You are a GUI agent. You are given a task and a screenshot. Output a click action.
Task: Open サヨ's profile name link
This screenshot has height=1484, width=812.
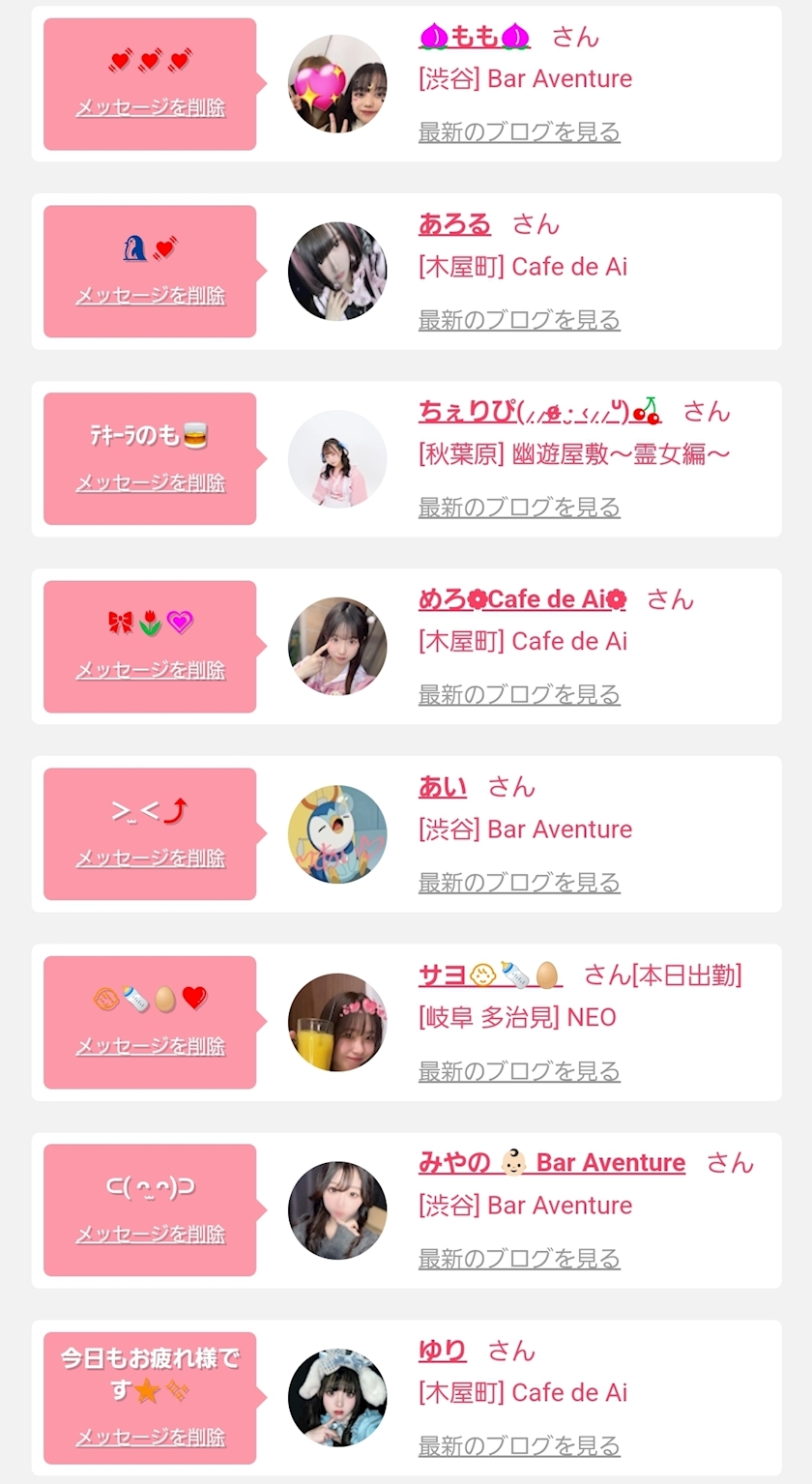tap(490, 975)
